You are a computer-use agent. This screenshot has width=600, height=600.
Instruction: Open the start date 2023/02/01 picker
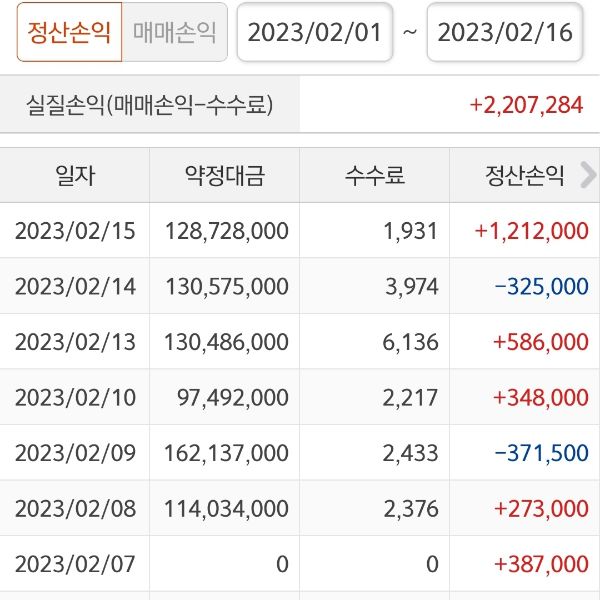[x=314, y=32]
